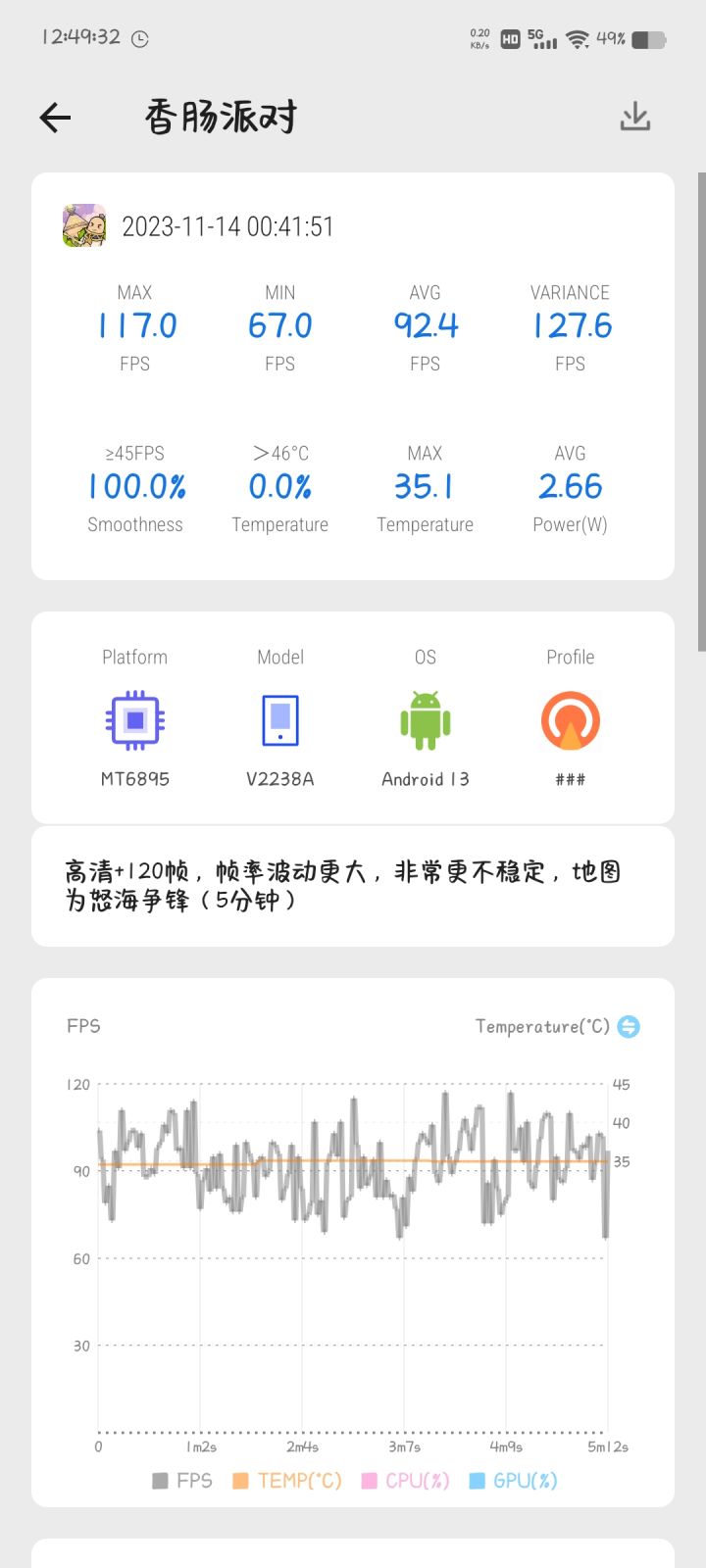Viewport: 706px width, 1568px height.
Task: Toggle the FPS series in the legend
Action: click(182, 1480)
